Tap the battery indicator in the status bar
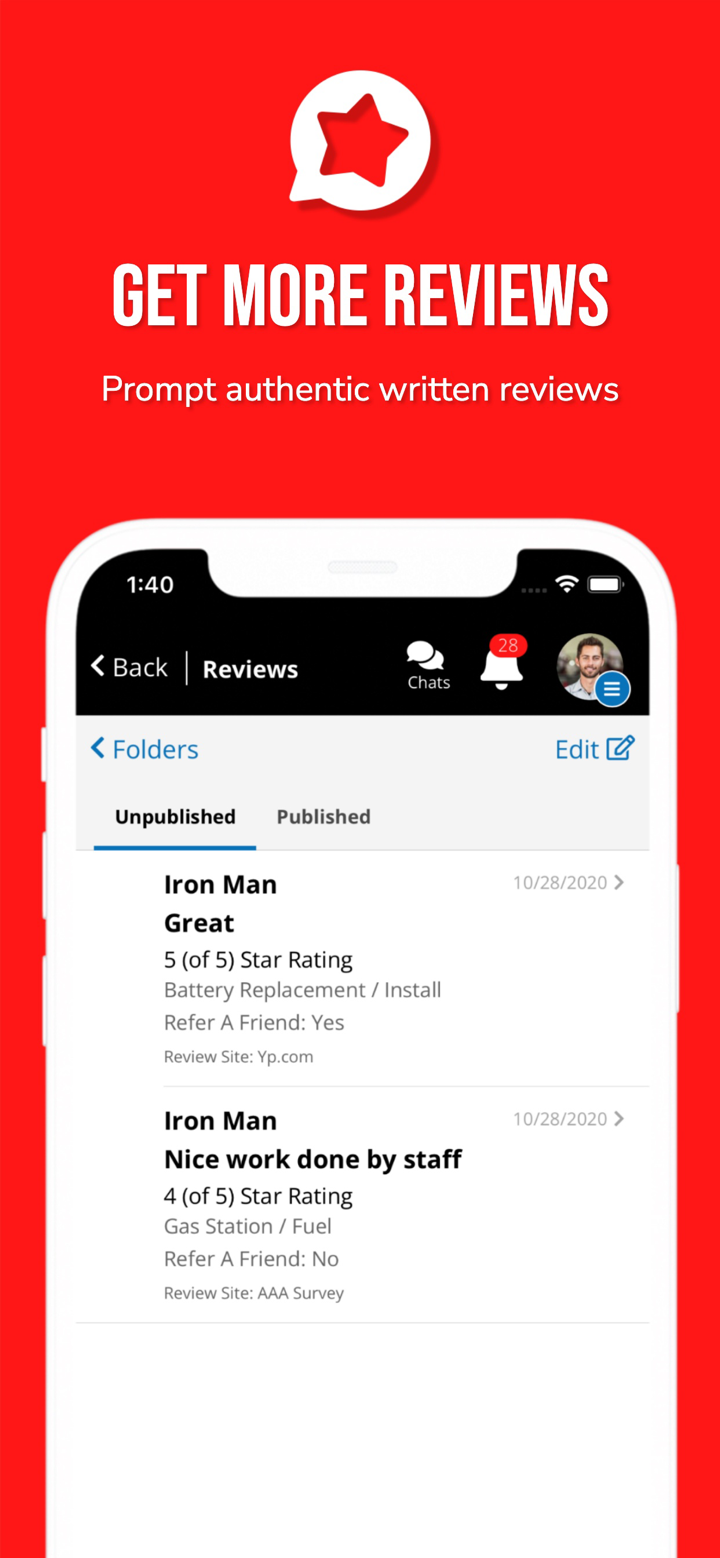Viewport: 720px width, 1558px height. click(x=605, y=583)
